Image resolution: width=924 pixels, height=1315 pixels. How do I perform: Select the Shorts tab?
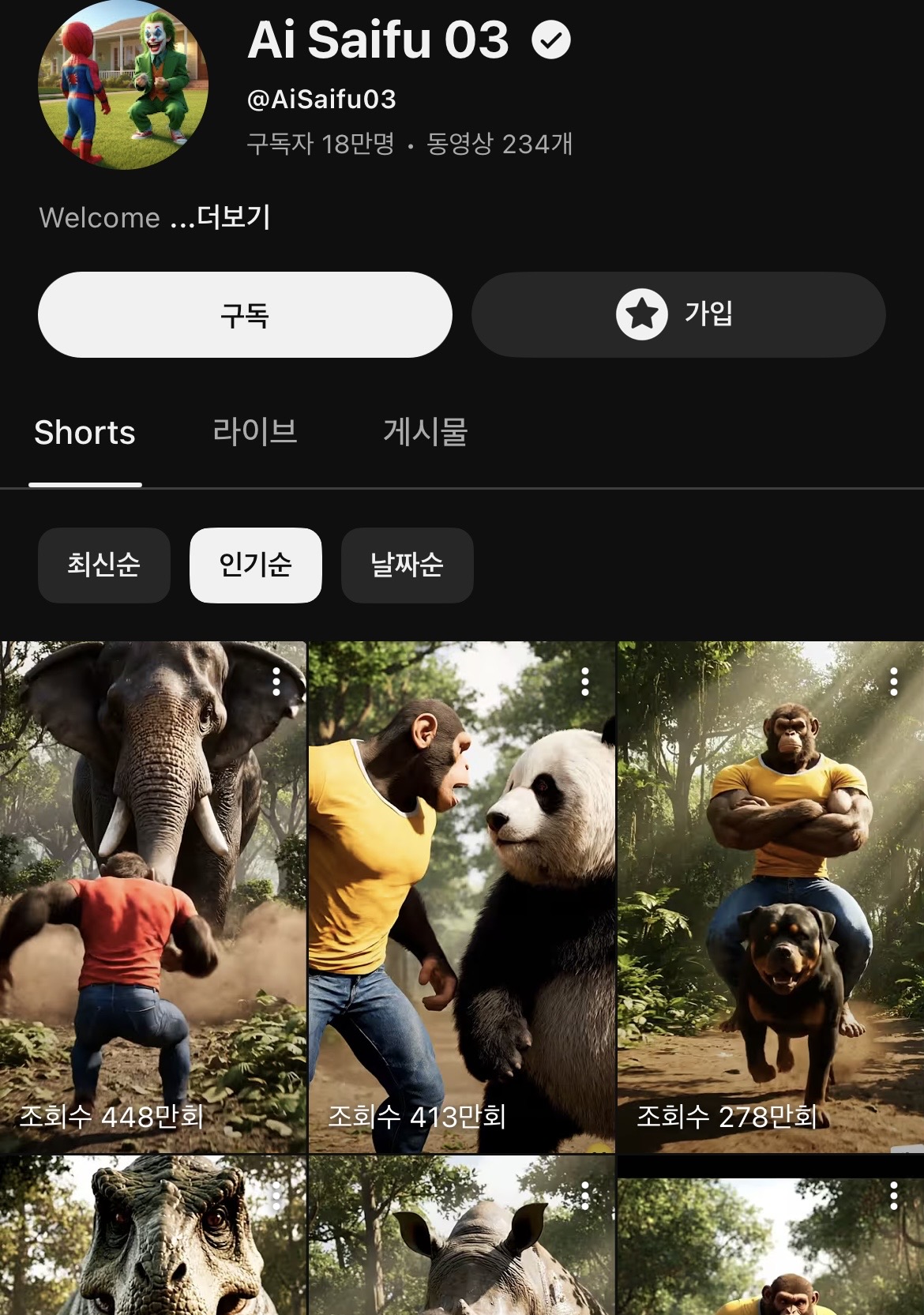[x=85, y=433]
